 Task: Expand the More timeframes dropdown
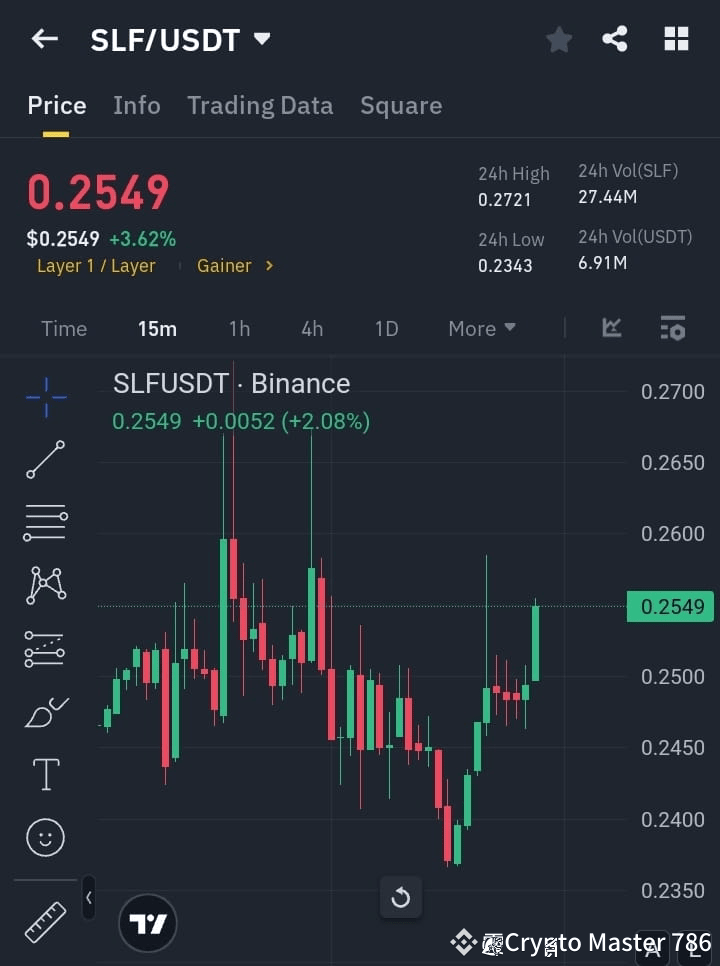click(481, 328)
